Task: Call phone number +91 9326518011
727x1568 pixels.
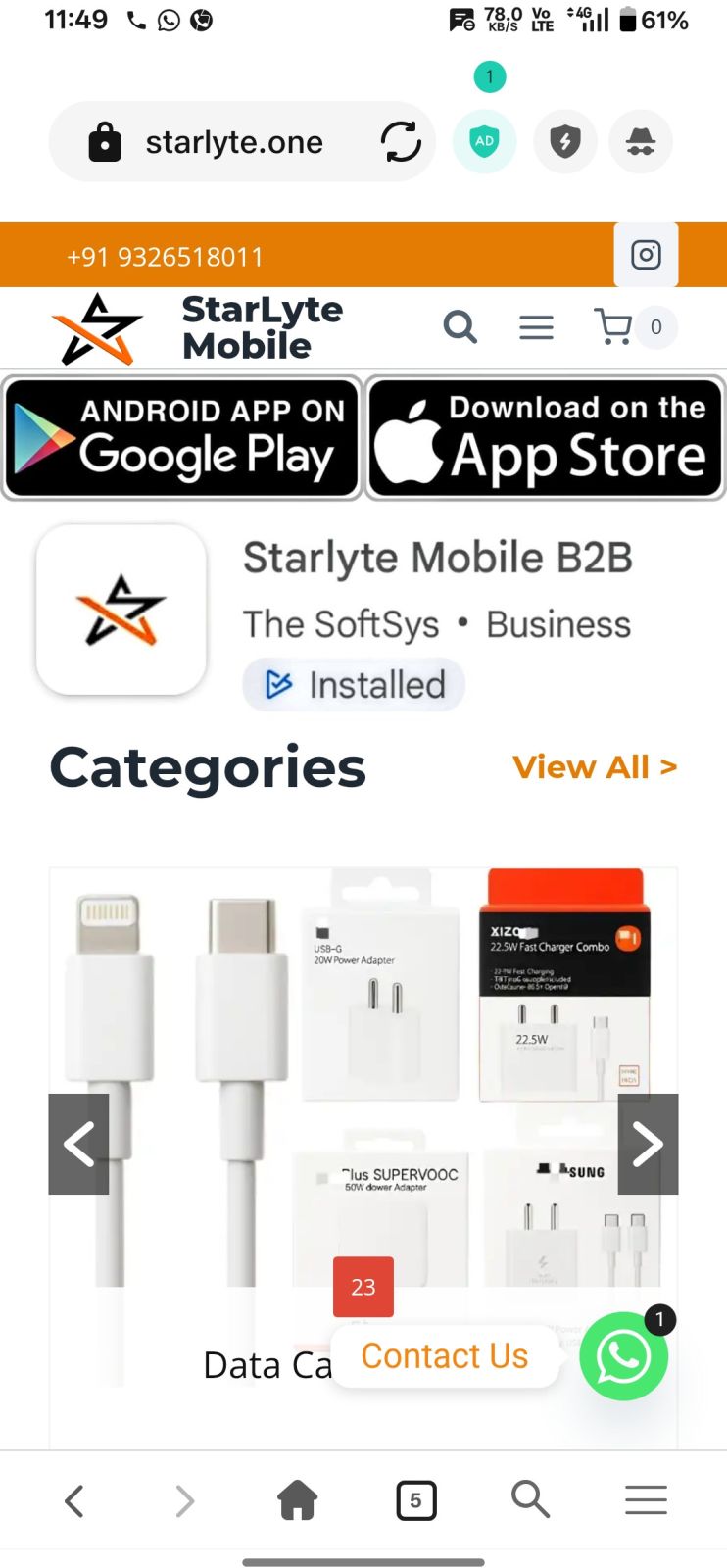Action: (x=166, y=257)
